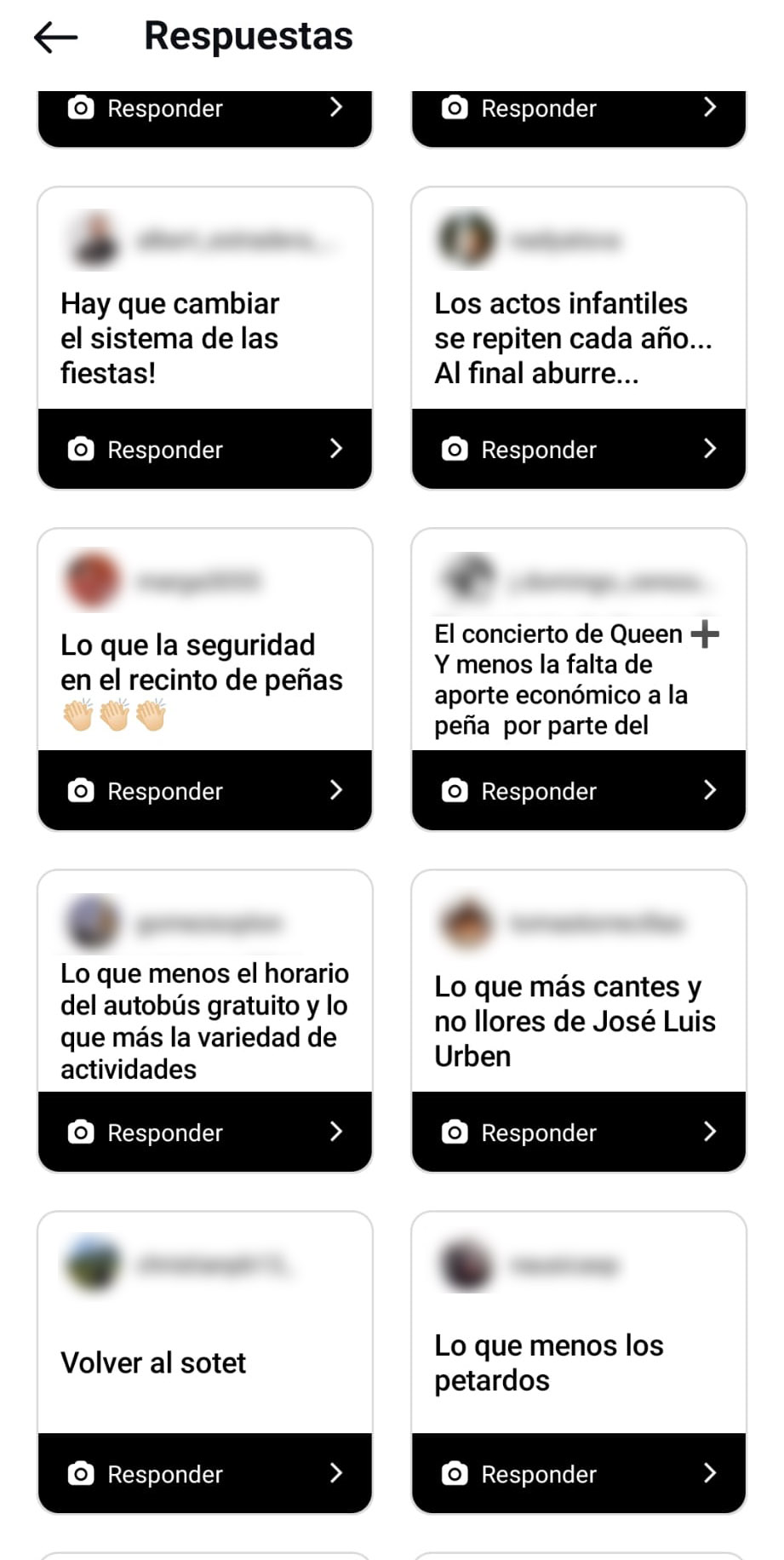Open the 'Lo que menos los petardos' card
This screenshot has width=784, height=1560.
[579, 1322]
